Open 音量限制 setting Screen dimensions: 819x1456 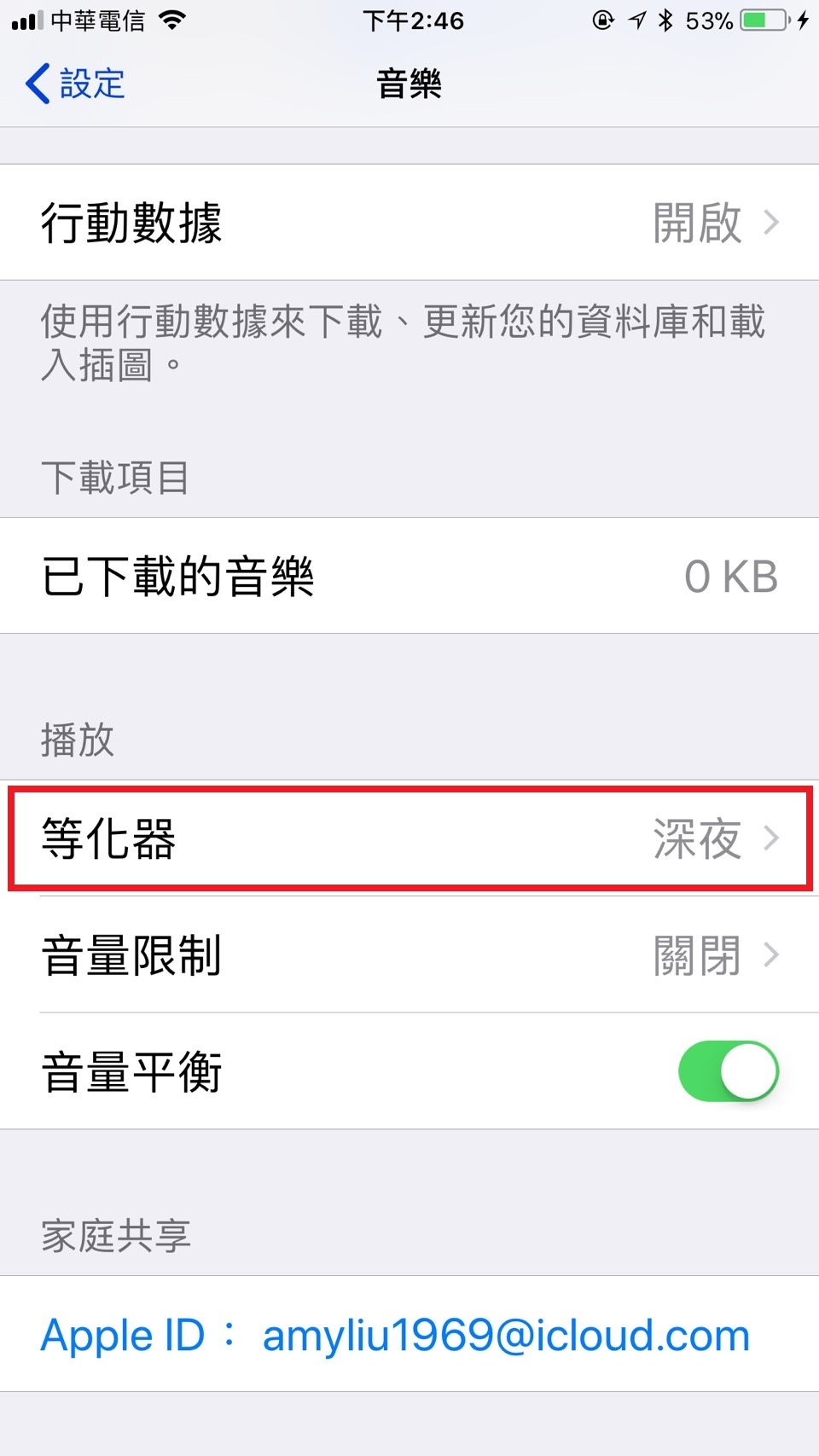pos(409,954)
